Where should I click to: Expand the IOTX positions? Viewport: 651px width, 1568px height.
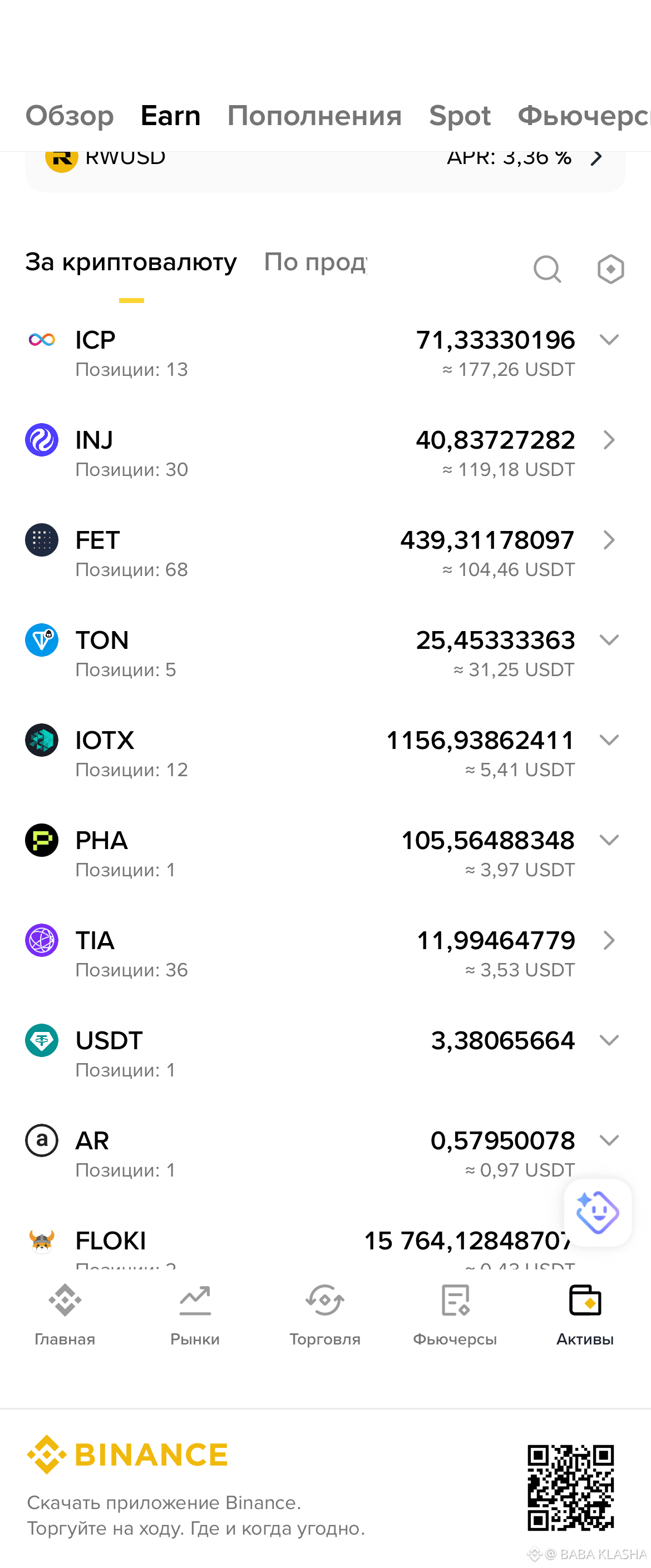(609, 740)
